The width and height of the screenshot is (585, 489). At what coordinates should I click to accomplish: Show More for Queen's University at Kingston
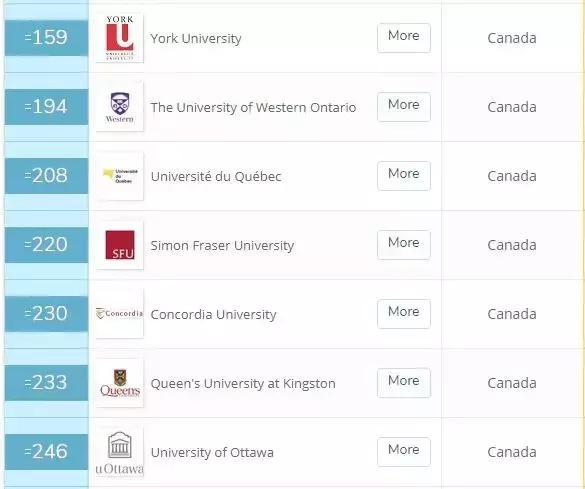[404, 383]
